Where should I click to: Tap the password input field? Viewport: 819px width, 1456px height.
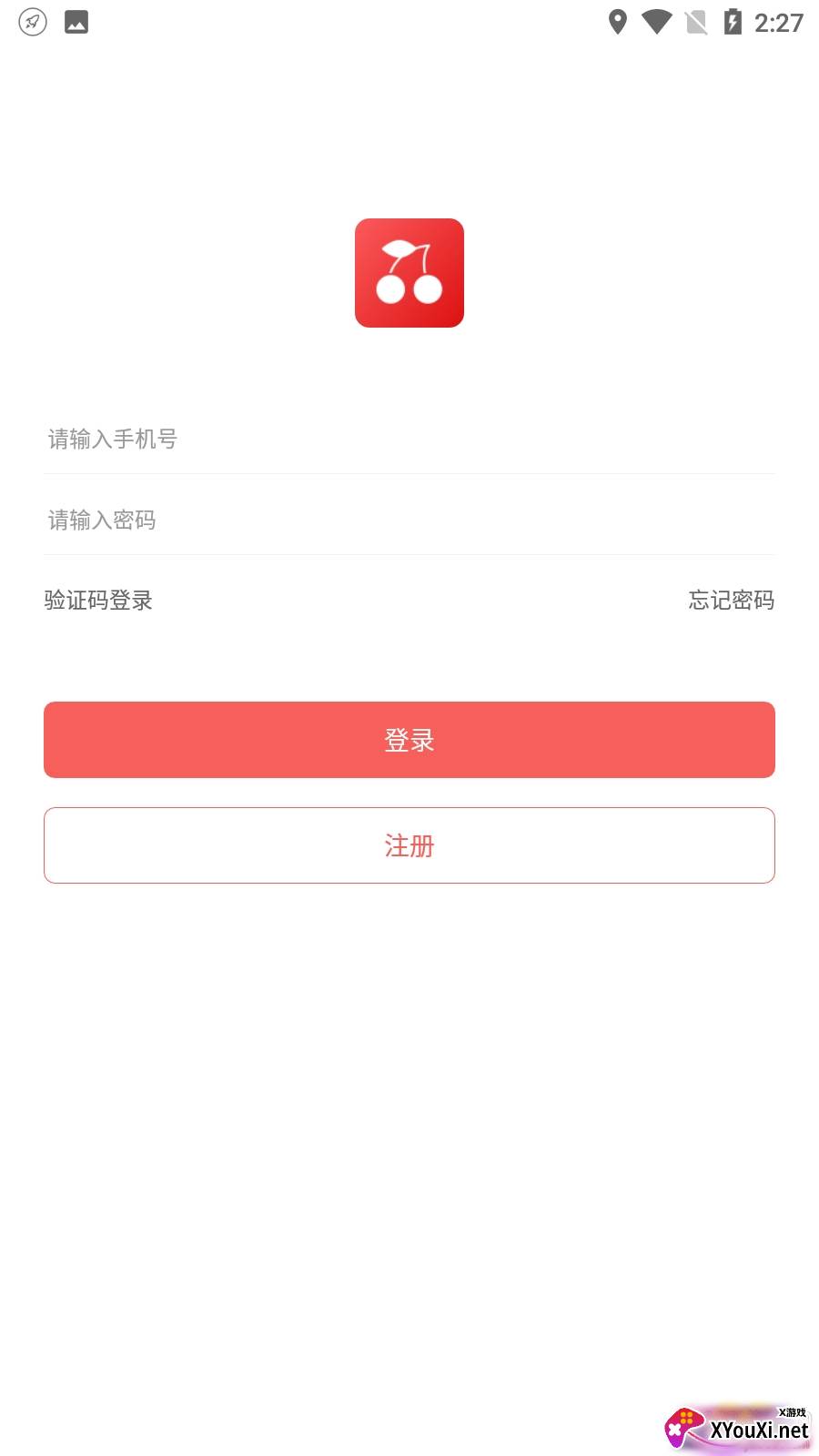click(x=409, y=521)
